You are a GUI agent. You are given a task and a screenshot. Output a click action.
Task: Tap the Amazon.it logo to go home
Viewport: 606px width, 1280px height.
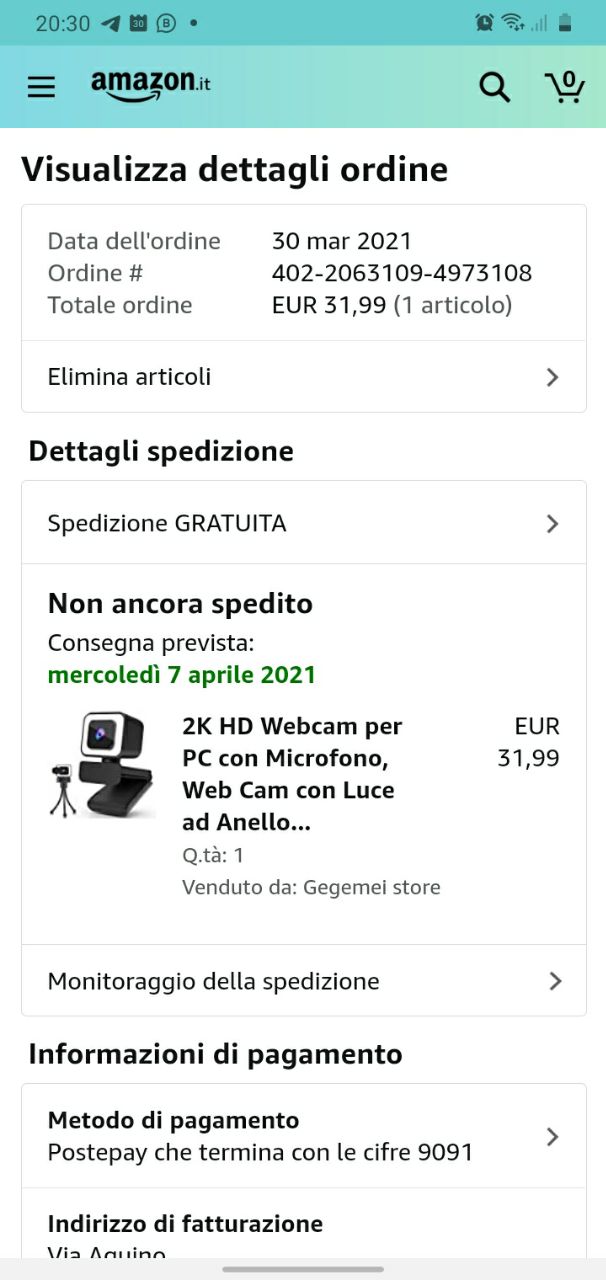[x=151, y=86]
